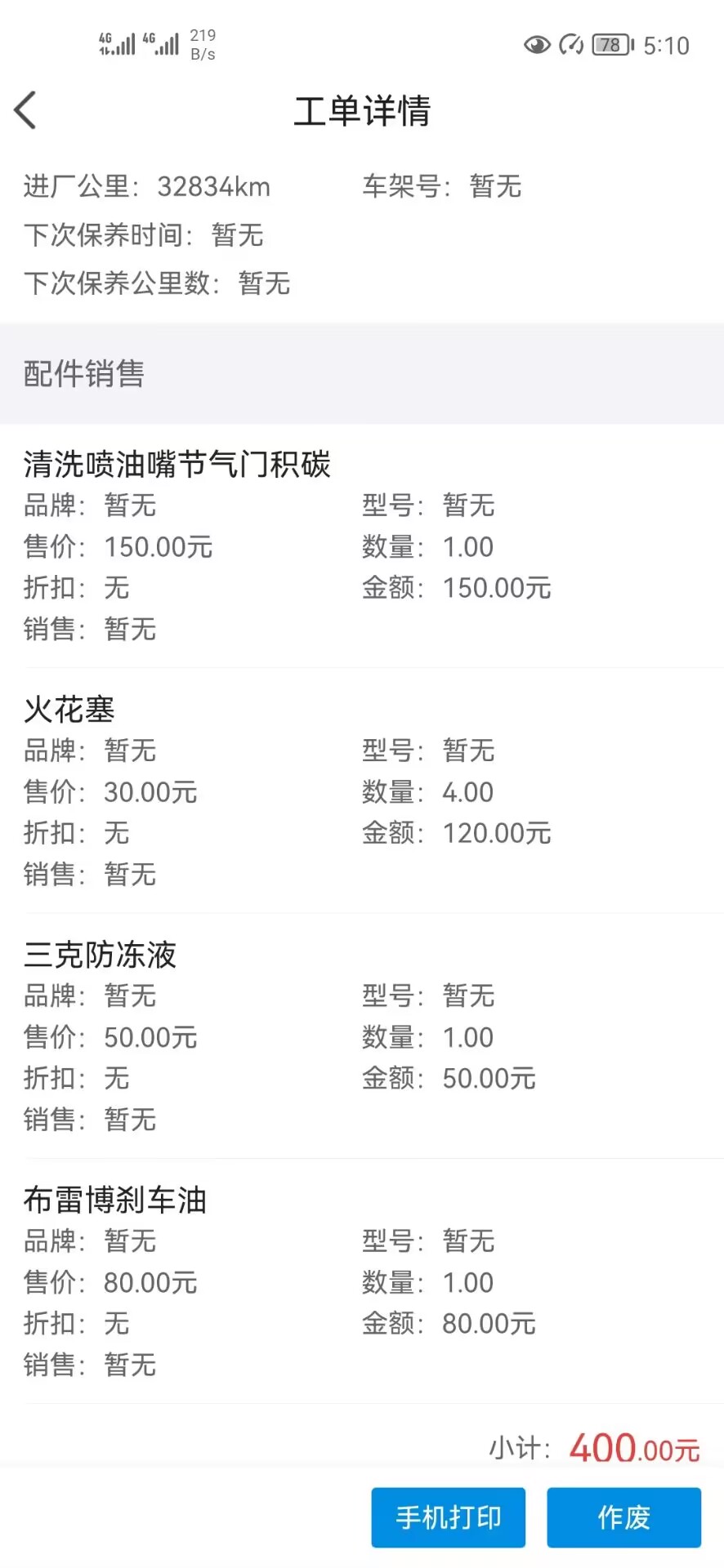The height and width of the screenshot is (1568, 724).
Task: Void the work order with 作废
Action: (x=623, y=1517)
